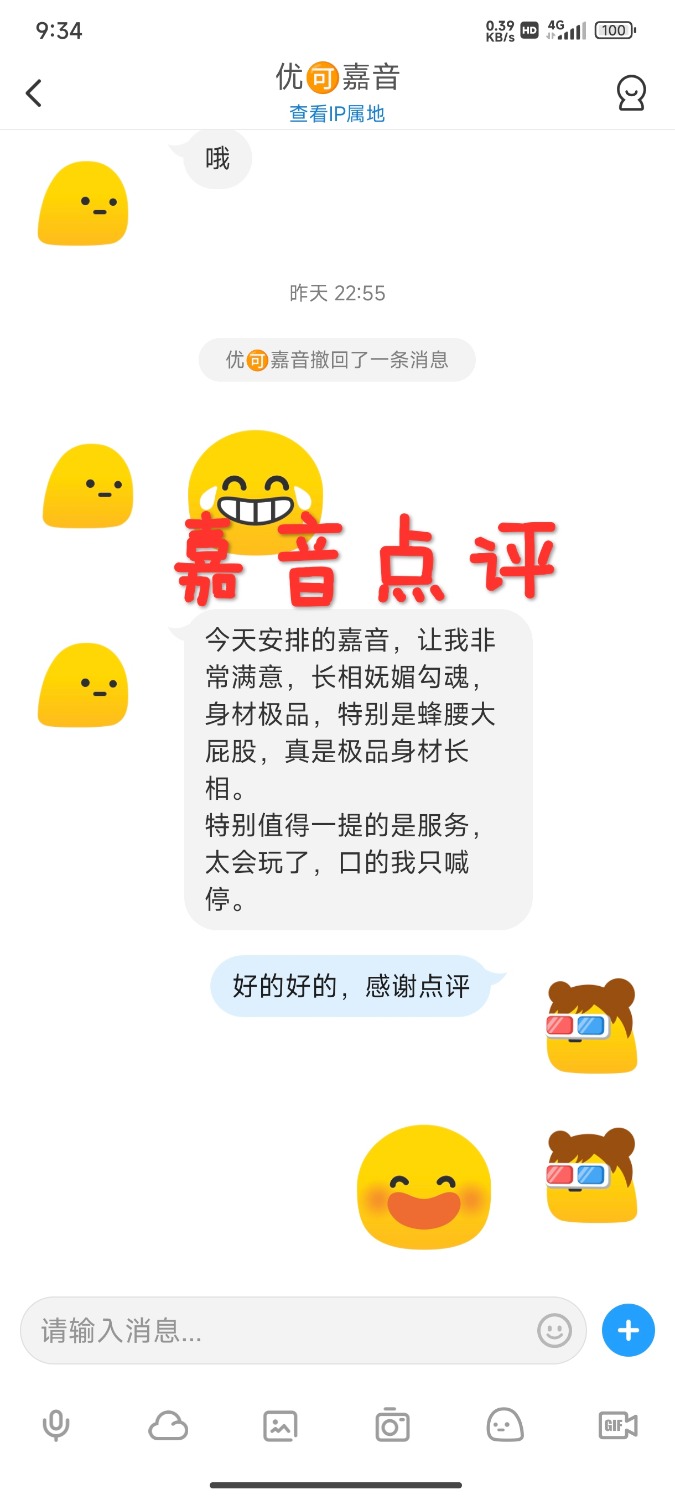Open the contact profile icon

tap(630, 94)
